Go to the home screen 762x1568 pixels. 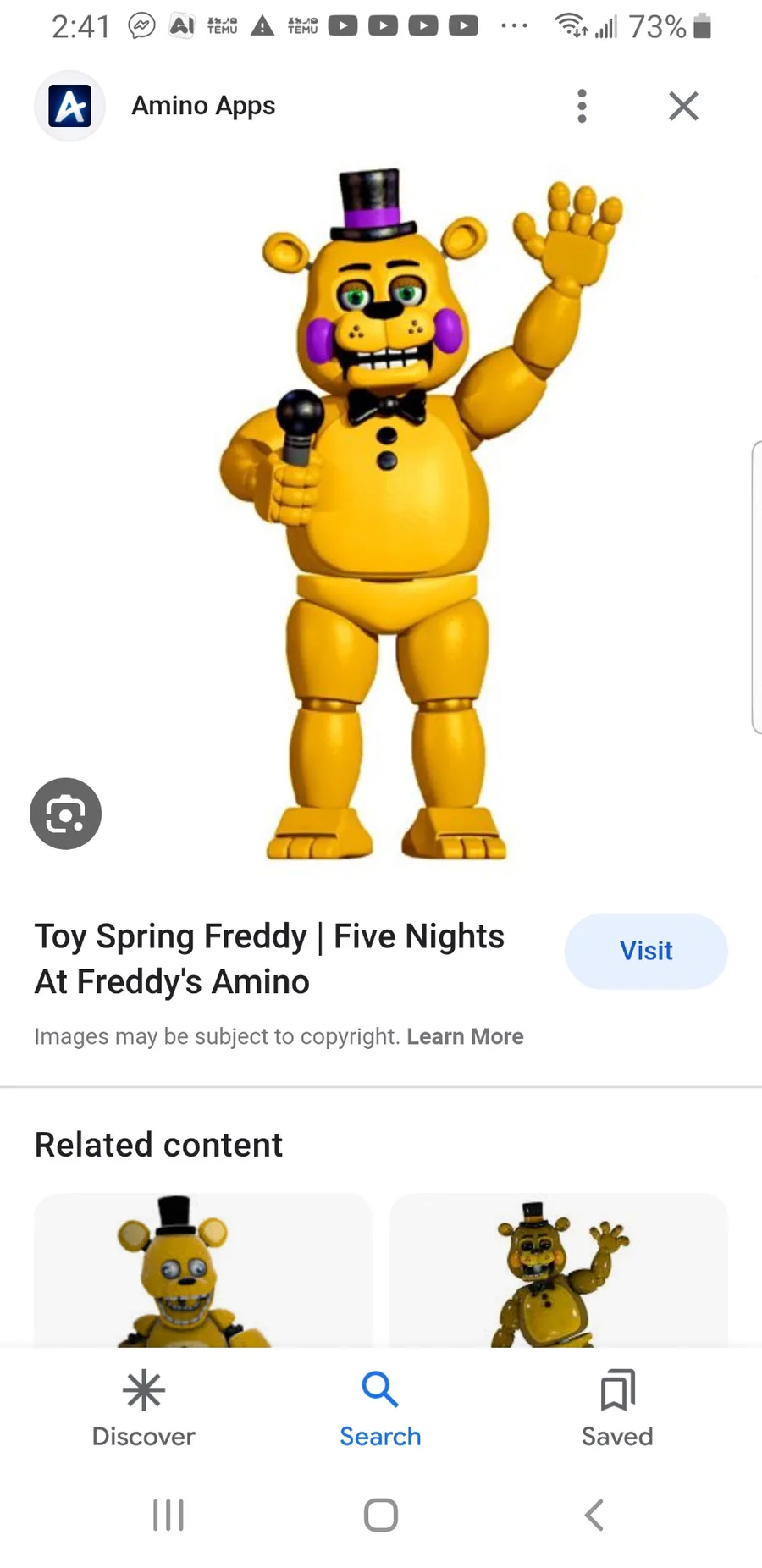tap(380, 1515)
